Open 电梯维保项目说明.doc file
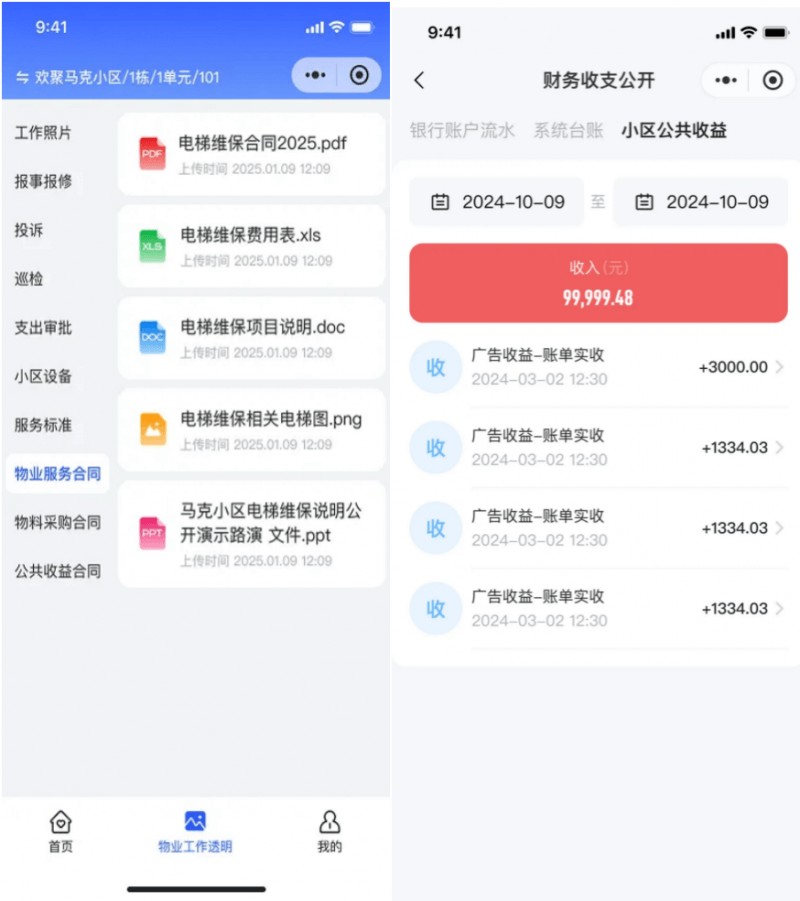Screen dimensions: 800x901 pos(252,338)
